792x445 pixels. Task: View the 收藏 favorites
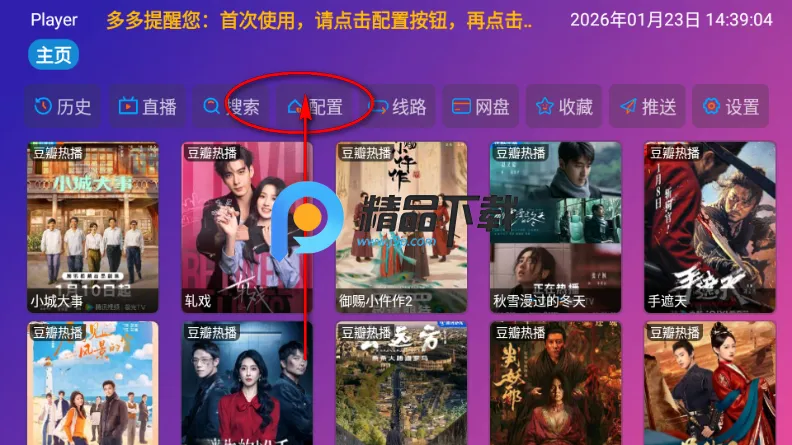(565, 107)
